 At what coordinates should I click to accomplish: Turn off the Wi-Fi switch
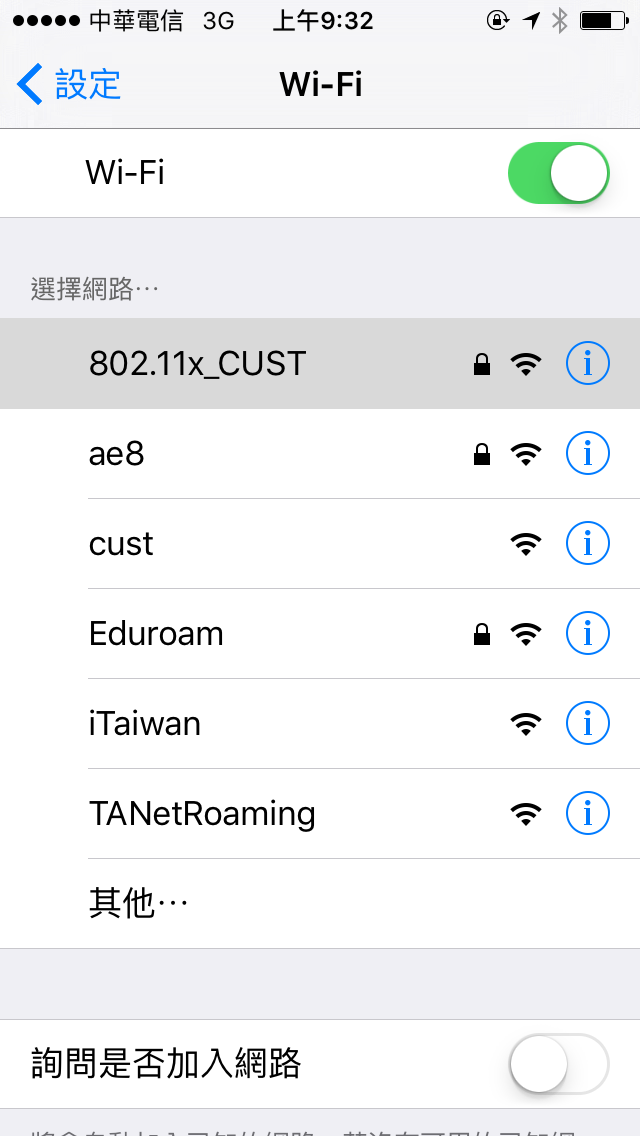(559, 173)
